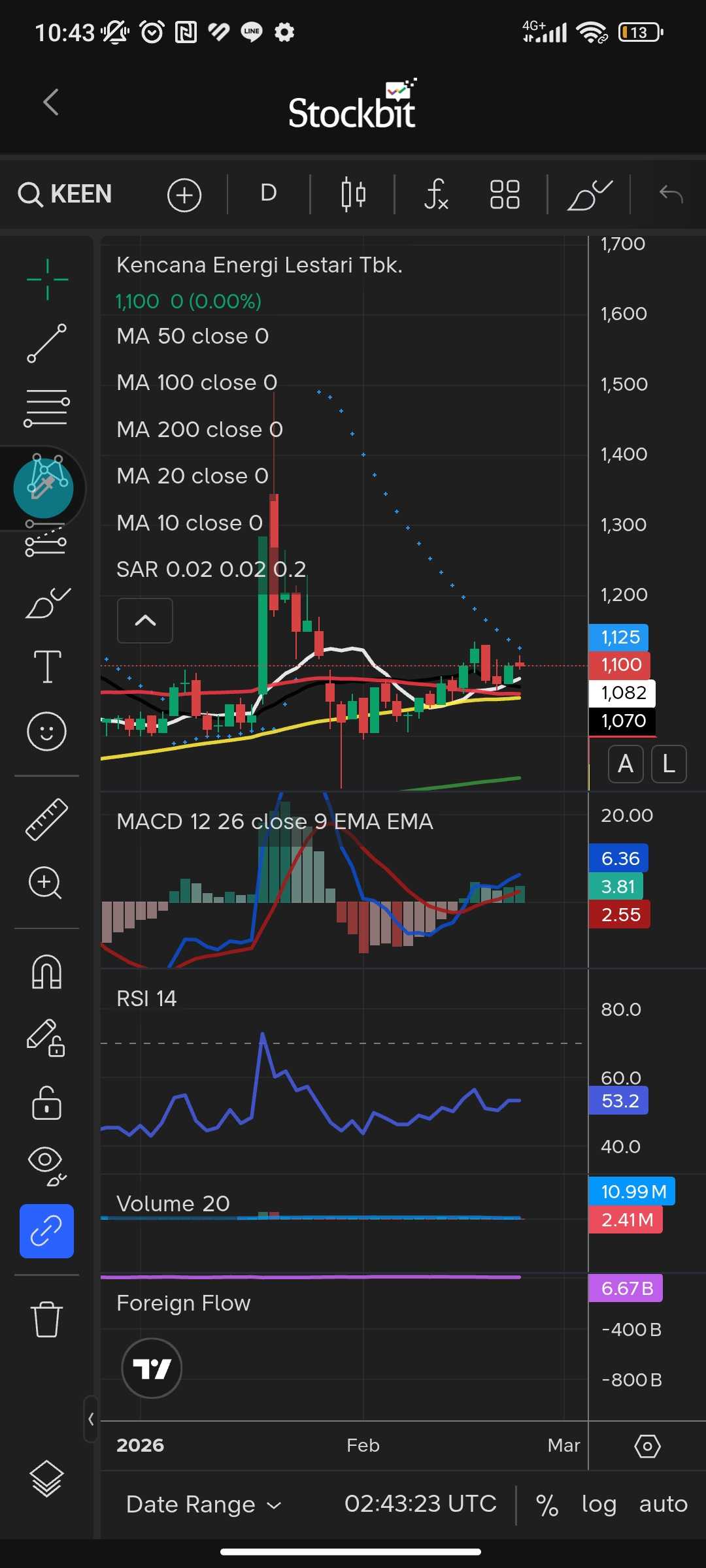Add a symbol to compare
The width and height of the screenshot is (706, 1568).
point(184,195)
